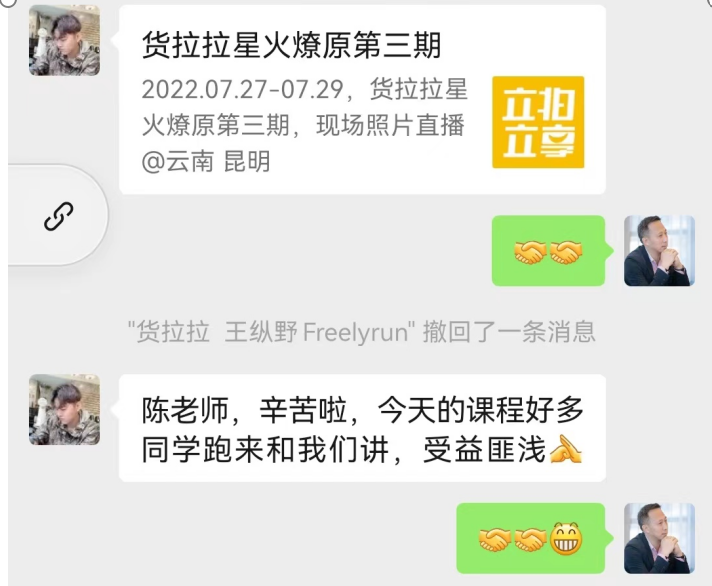Open sender's avatar beside the shared link card
Image resolution: width=712 pixels, height=586 pixels.
[64, 40]
